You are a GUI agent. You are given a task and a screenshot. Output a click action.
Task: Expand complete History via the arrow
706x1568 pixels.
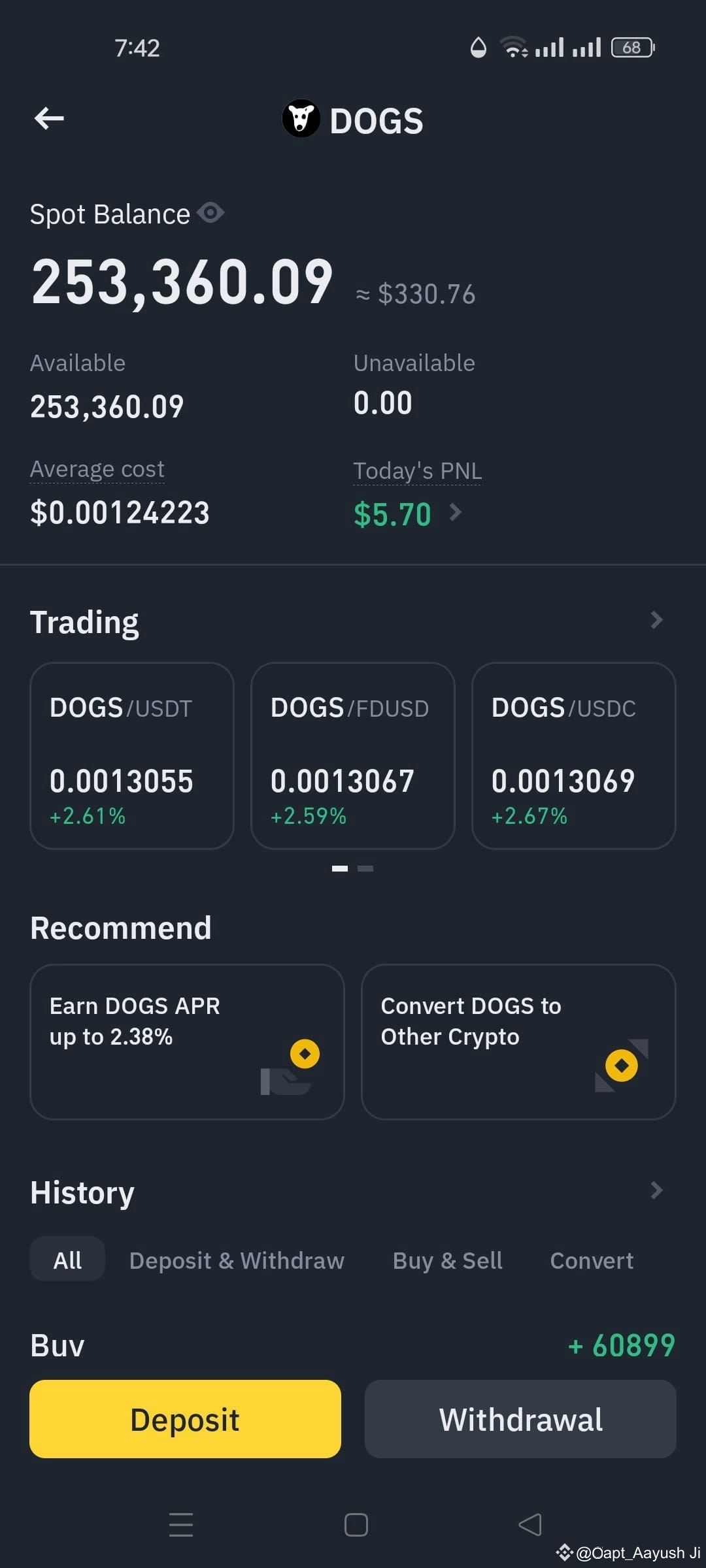coord(657,1191)
